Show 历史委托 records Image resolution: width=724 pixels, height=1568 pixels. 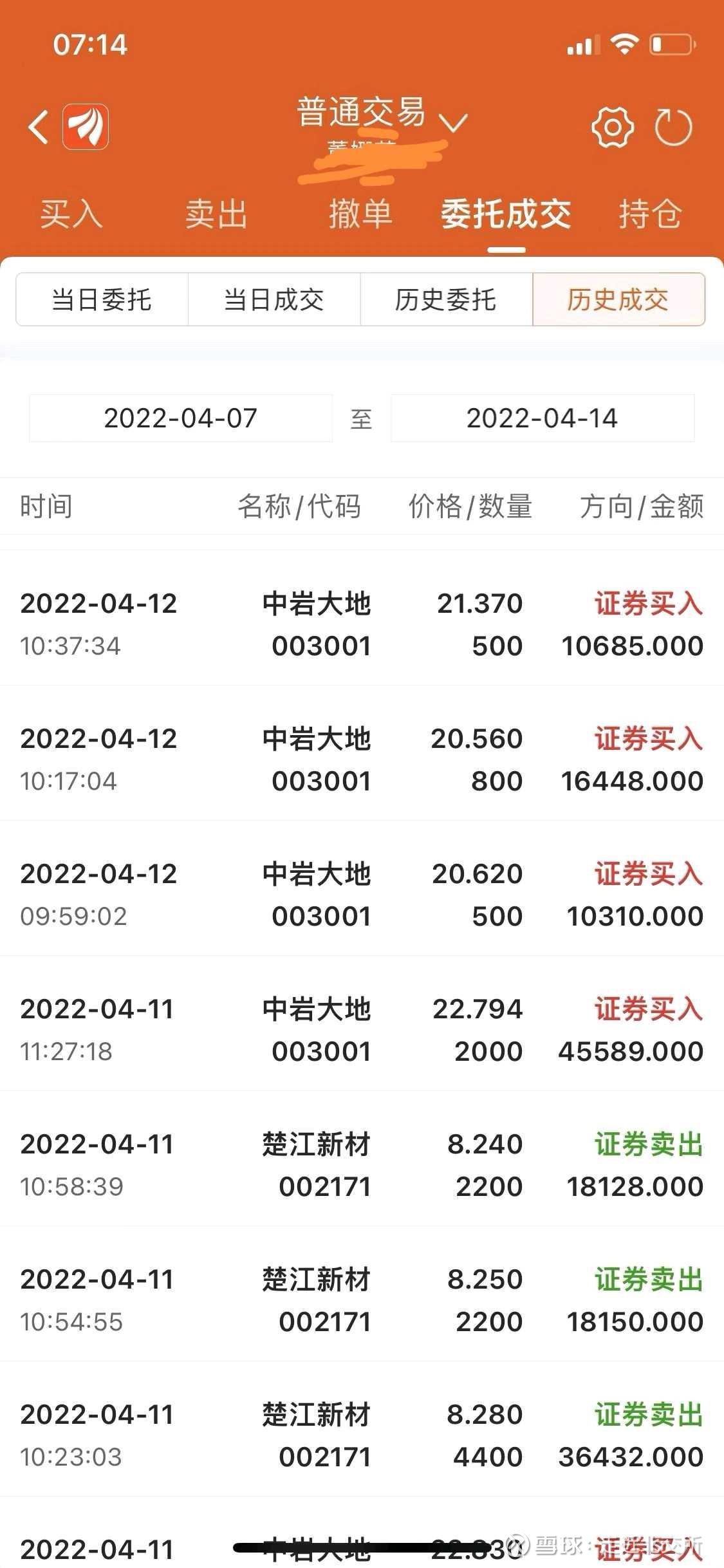tap(446, 300)
